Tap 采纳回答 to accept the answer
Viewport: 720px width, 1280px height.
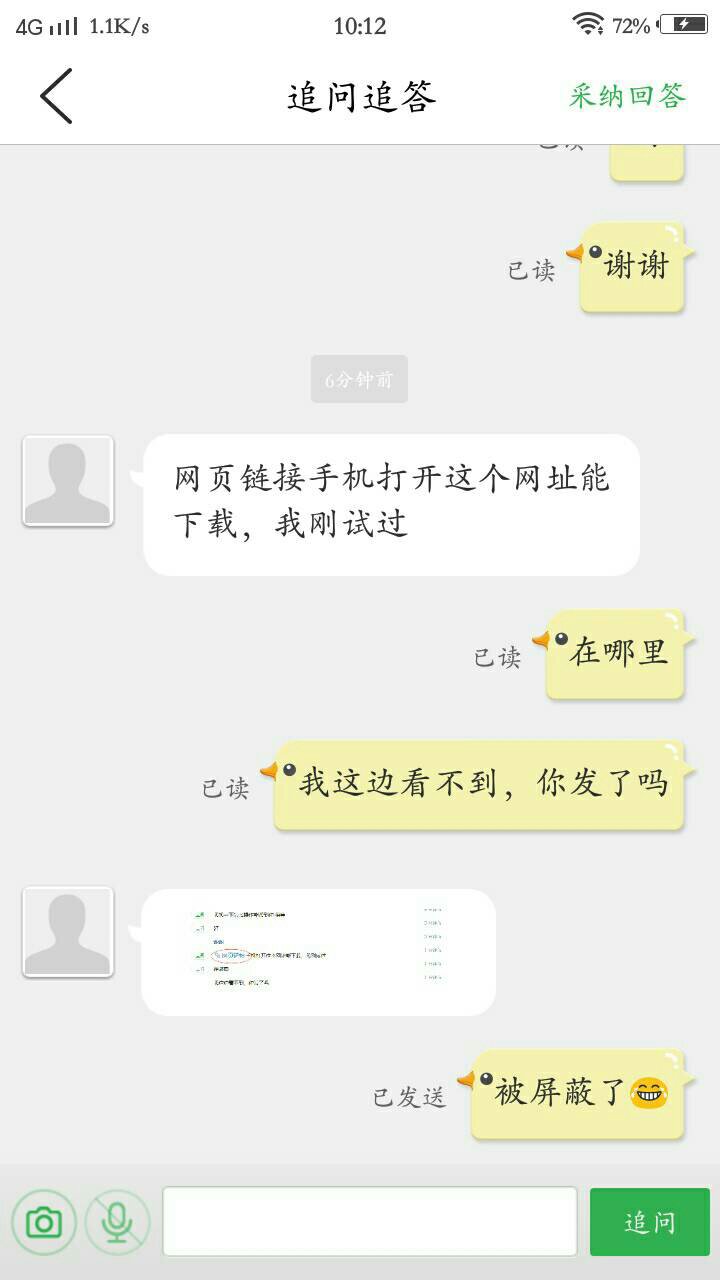(627, 96)
